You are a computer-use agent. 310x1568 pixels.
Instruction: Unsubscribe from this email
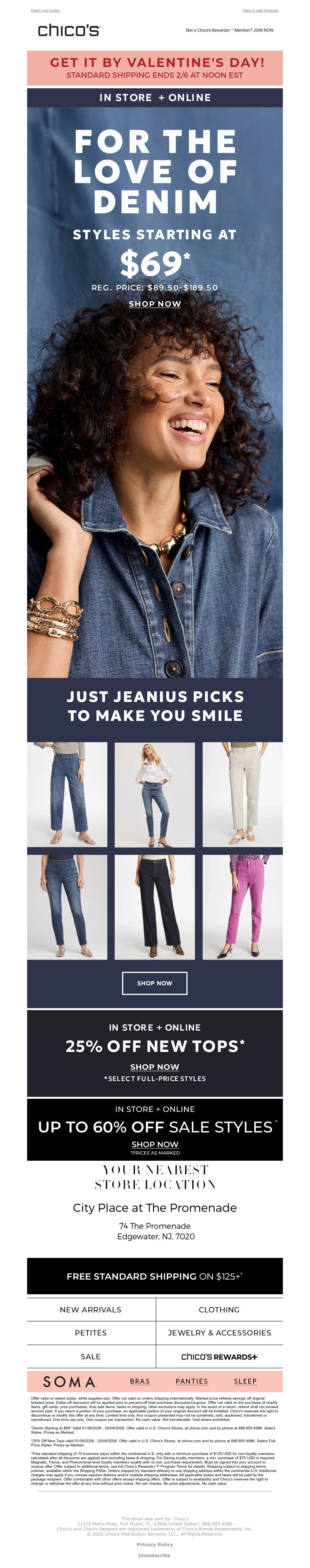155,1555
